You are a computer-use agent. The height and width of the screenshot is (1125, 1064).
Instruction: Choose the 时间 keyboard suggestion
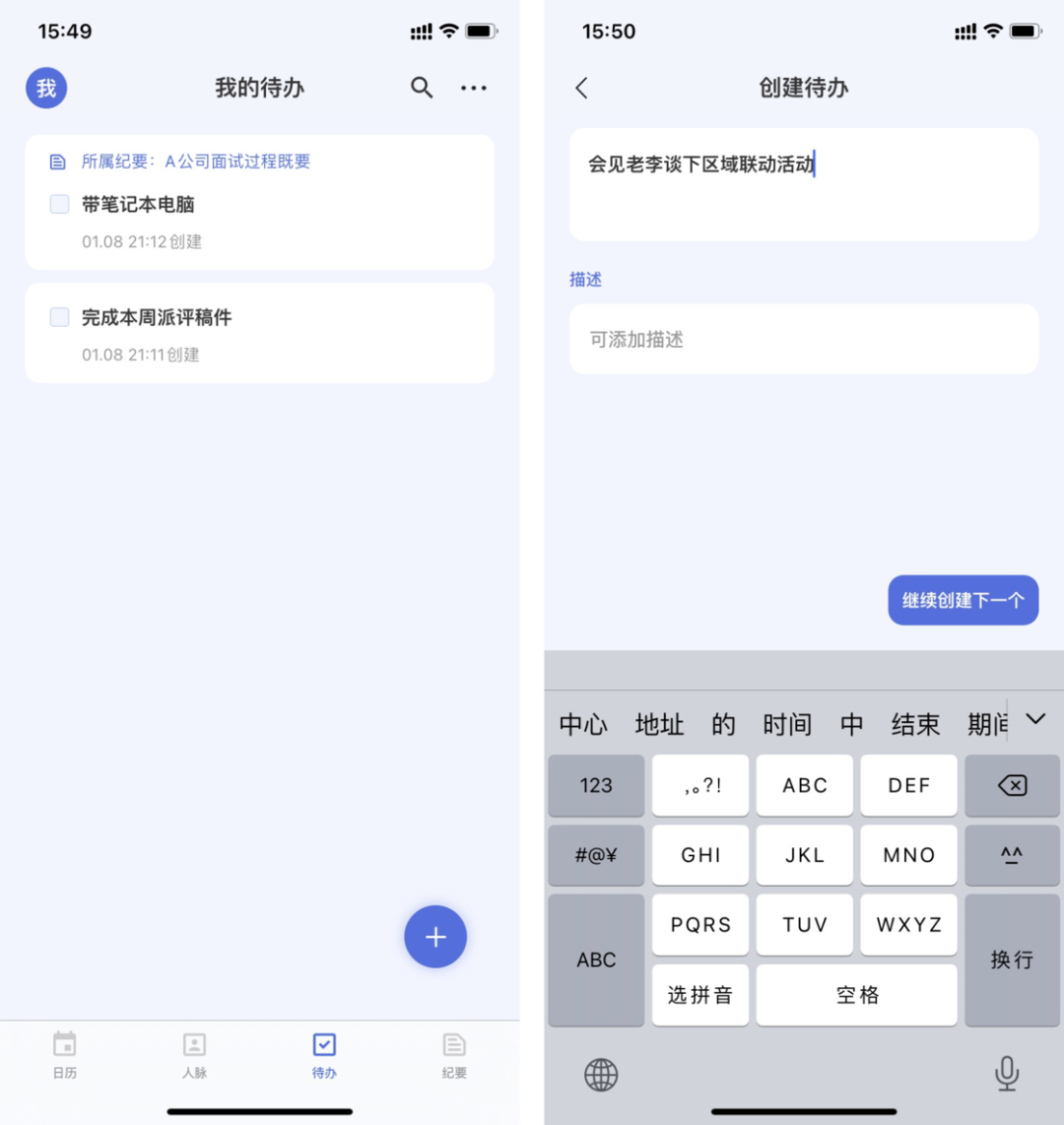[x=787, y=725]
